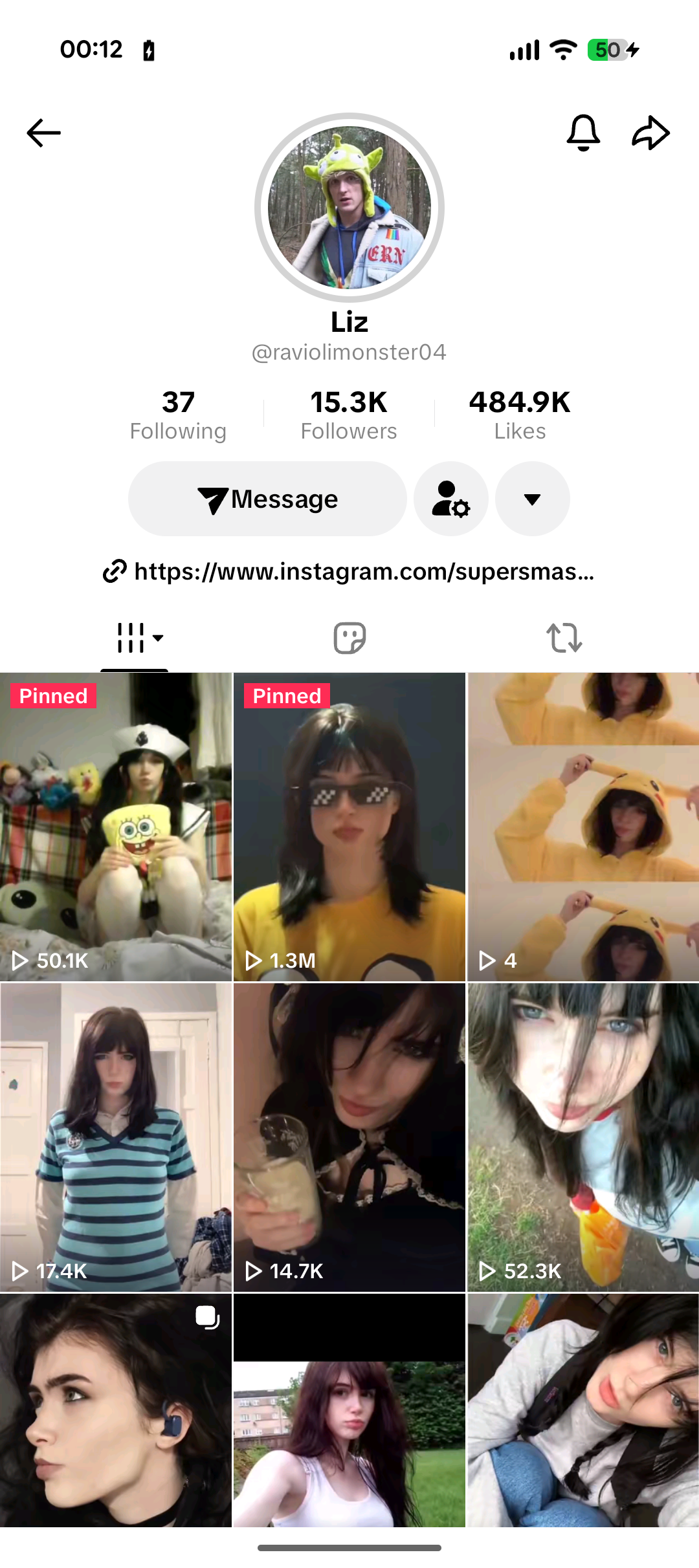Share this profile with the arrow icon

650,133
